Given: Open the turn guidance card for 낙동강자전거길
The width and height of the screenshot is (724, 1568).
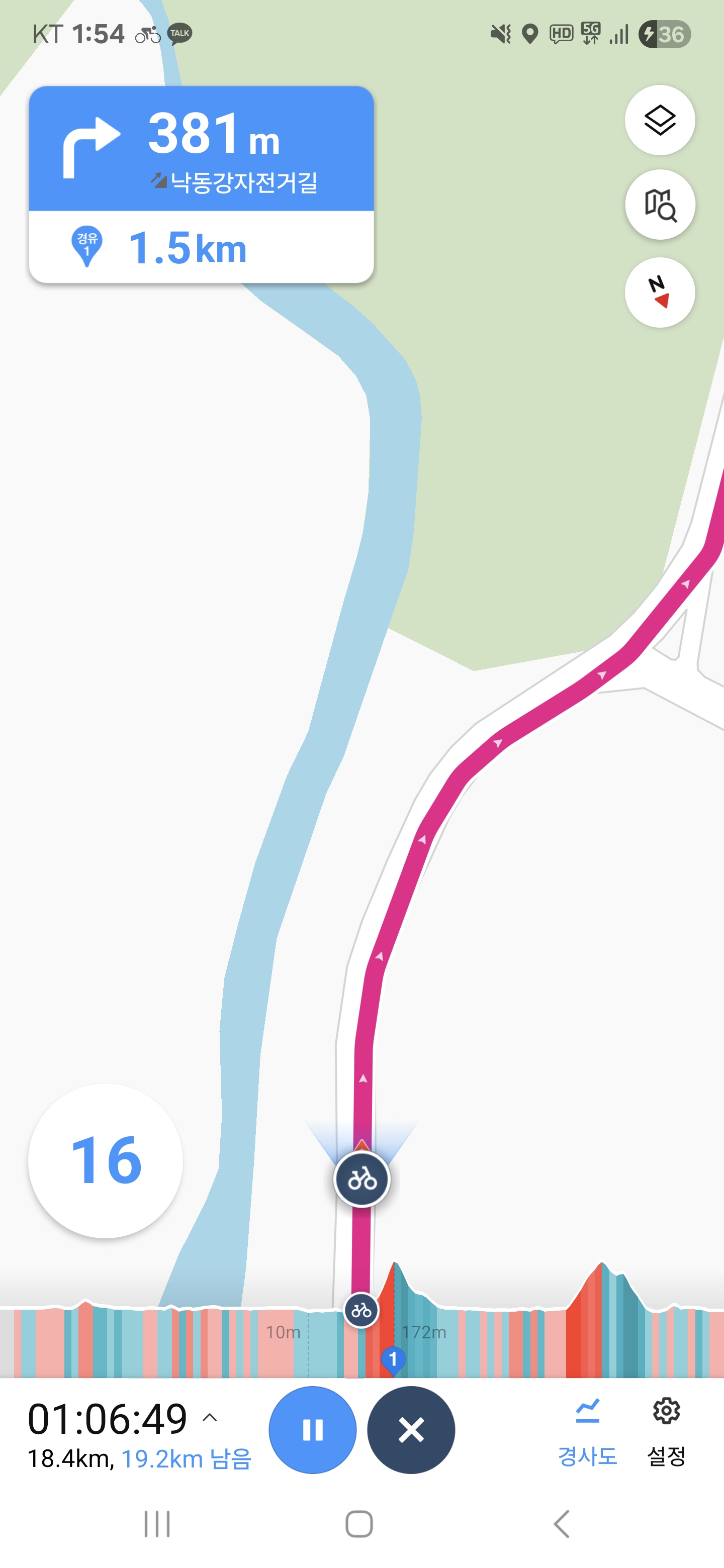Looking at the screenshot, I should pyautogui.click(x=202, y=149).
